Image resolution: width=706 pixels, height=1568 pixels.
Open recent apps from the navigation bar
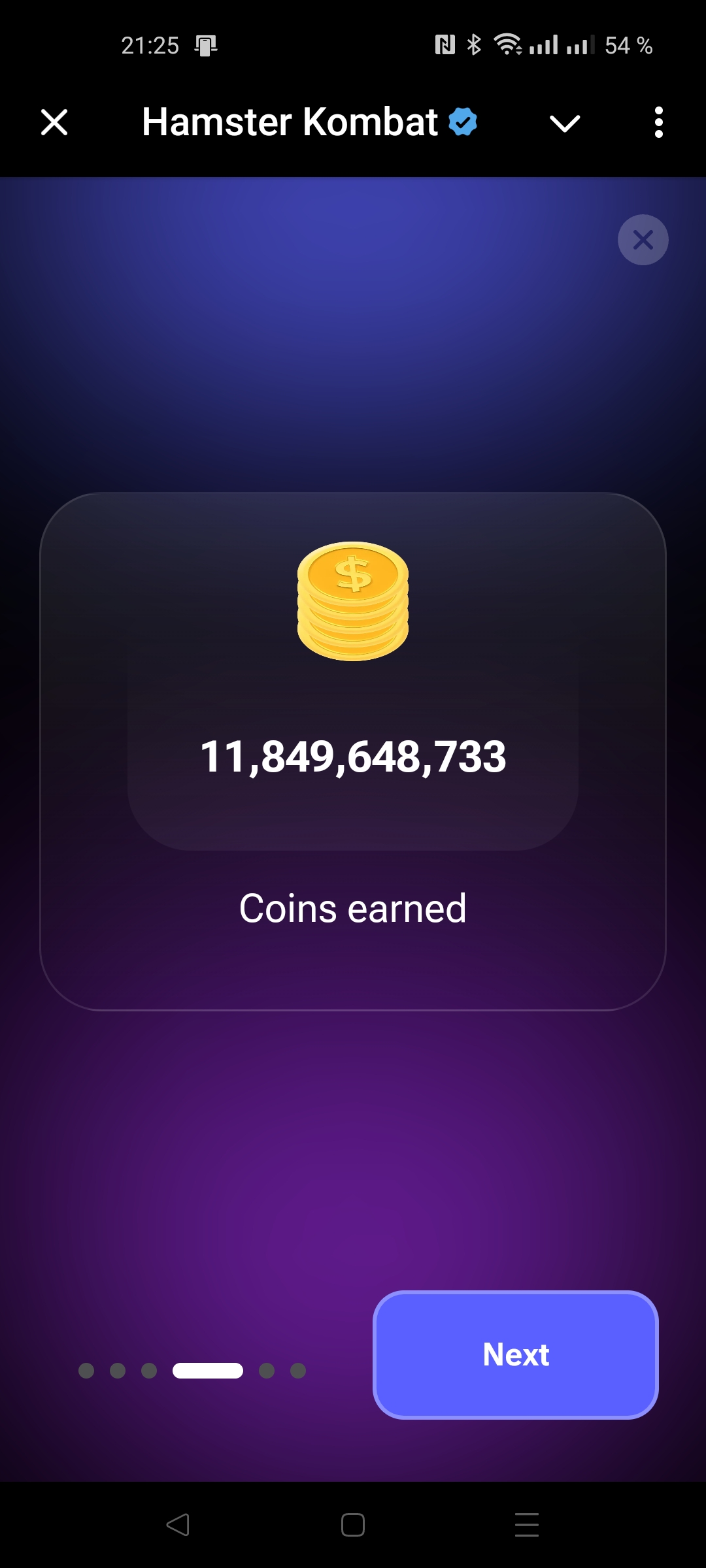(x=526, y=1524)
